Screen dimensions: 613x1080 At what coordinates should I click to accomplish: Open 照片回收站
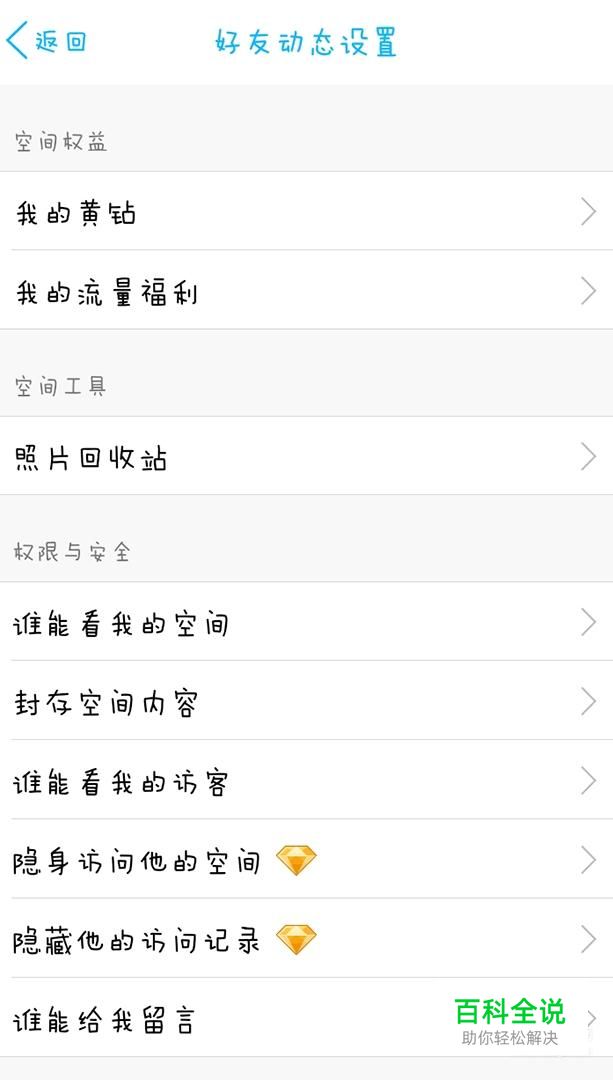click(306, 456)
